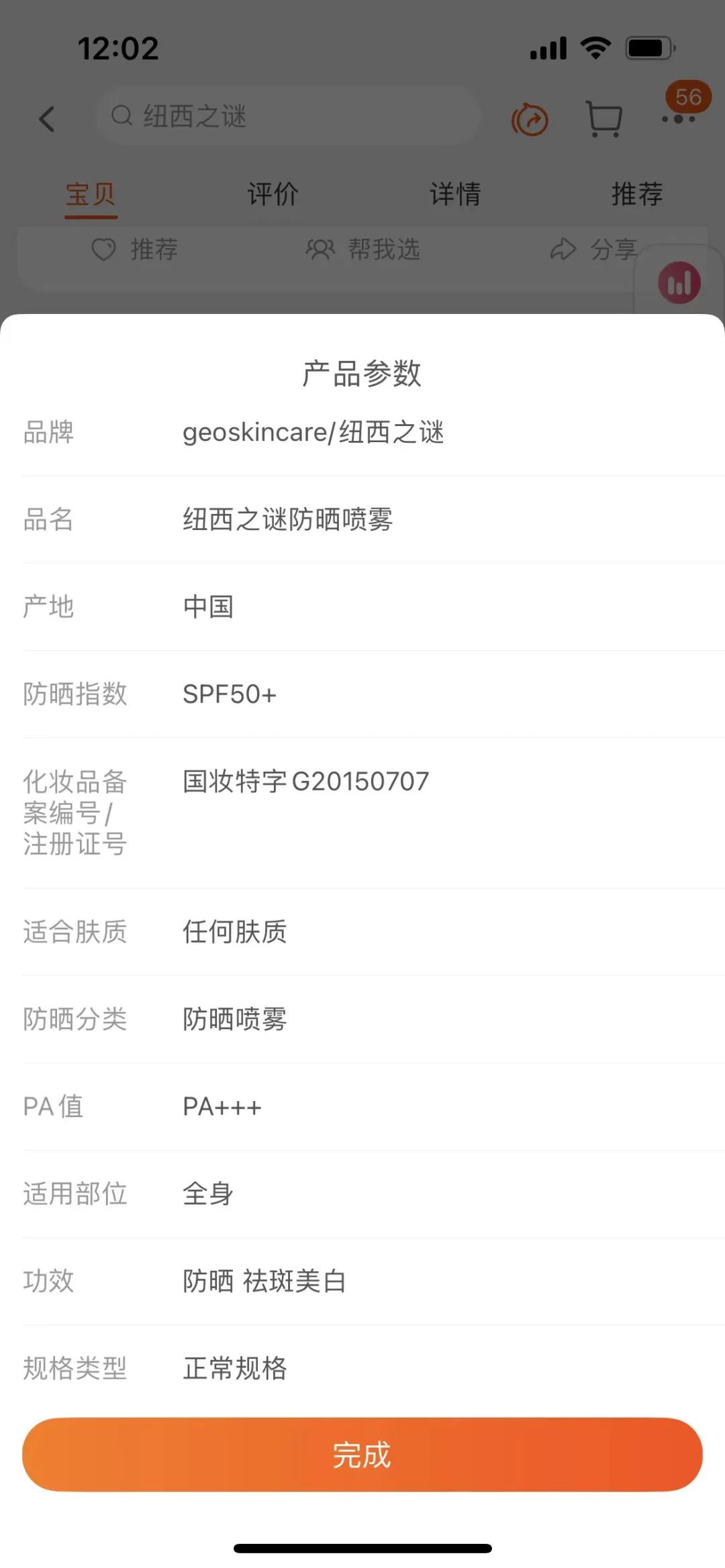The height and width of the screenshot is (1568, 725).
Task: Open the 纽西之谜 search box
Action: 289,117
